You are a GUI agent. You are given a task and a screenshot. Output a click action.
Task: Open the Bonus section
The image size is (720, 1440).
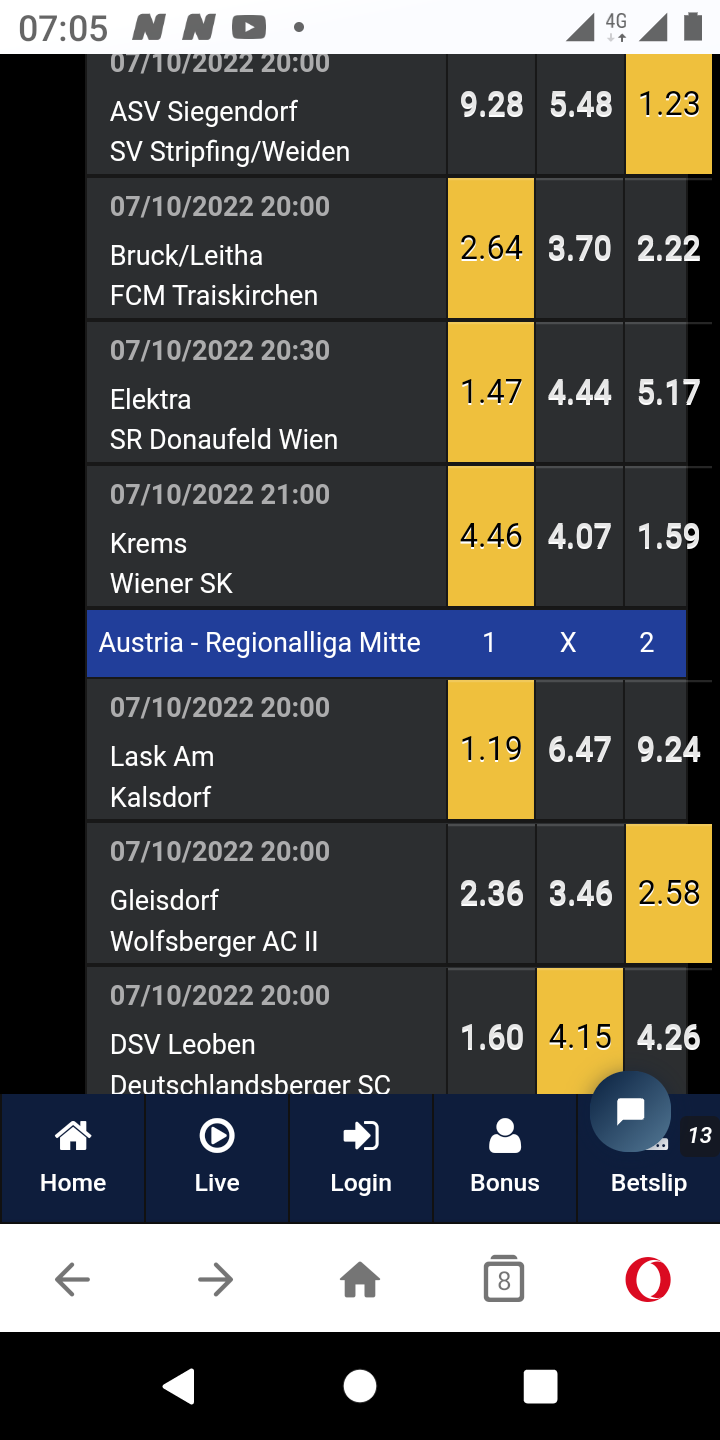505,1158
